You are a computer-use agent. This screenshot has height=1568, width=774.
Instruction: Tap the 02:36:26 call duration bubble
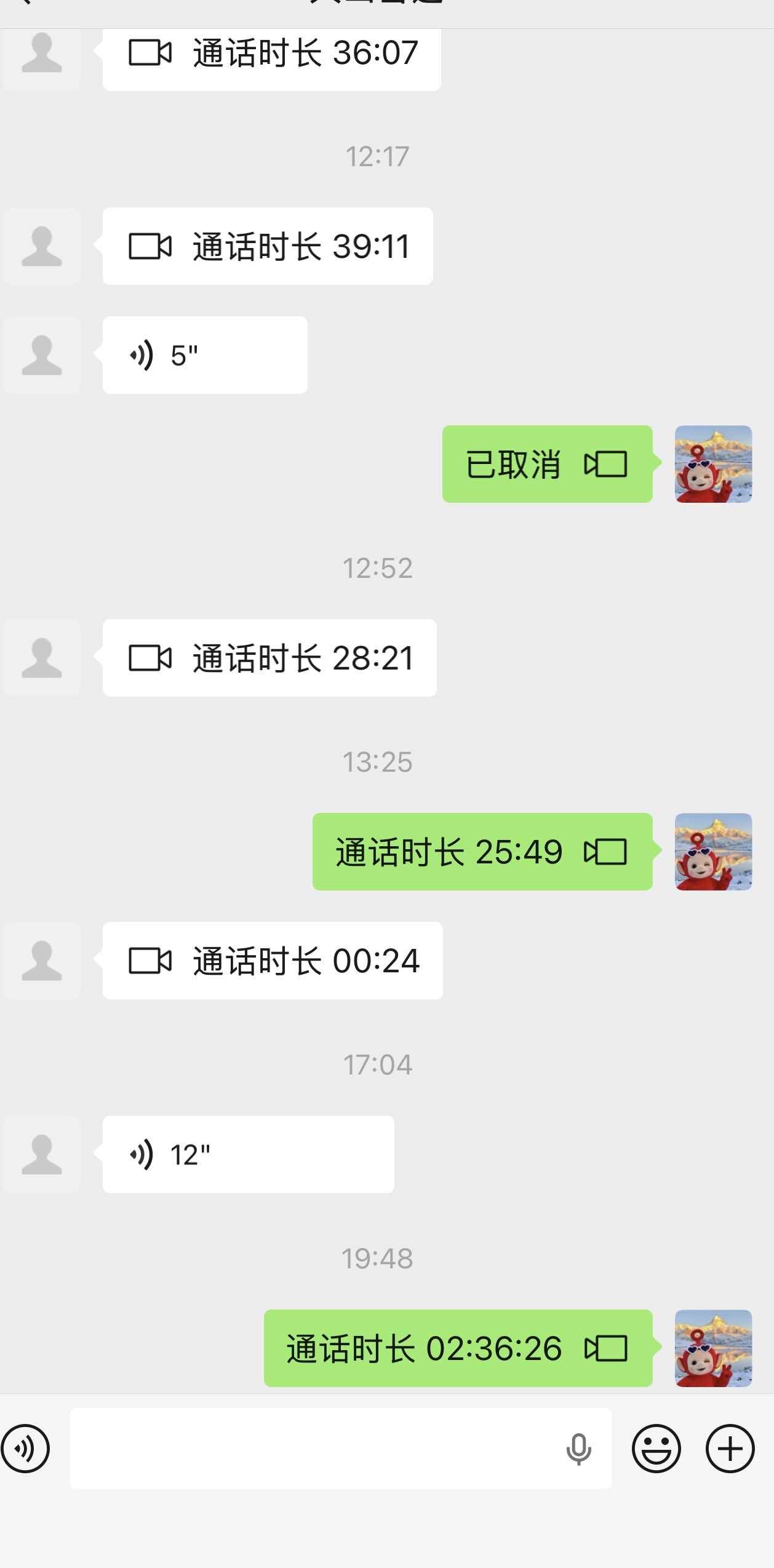point(458,1348)
